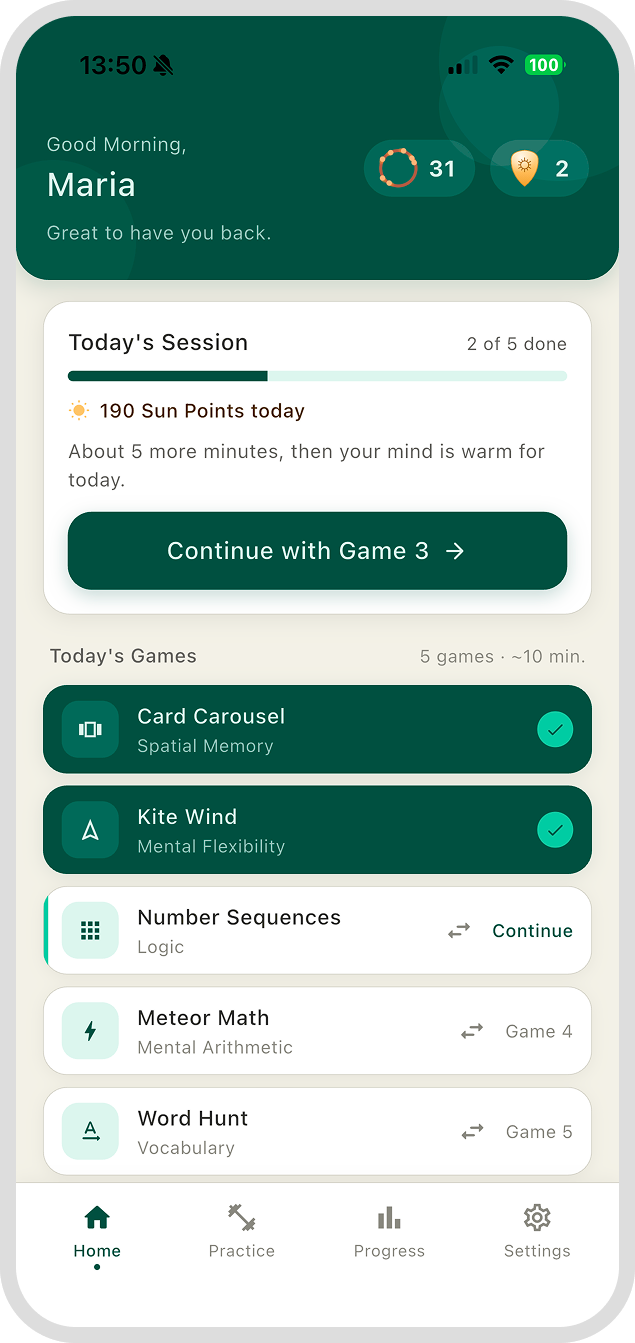The image size is (635, 1343).
Task: Open the 31 streak ring chip
Action: click(x=418, y=168)
